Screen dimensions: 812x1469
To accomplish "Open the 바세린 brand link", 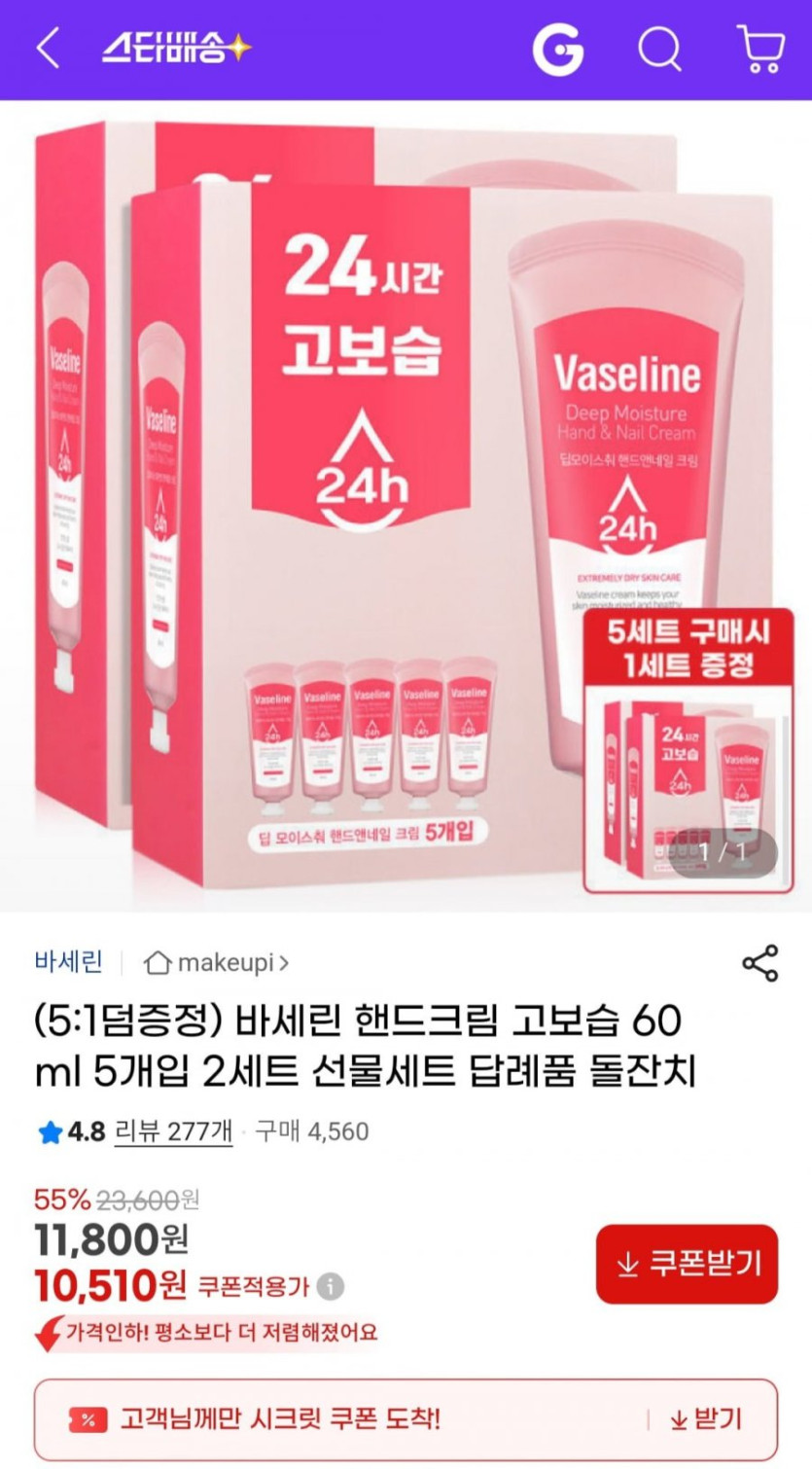I will pyautogui.click(x=68, y=963).
